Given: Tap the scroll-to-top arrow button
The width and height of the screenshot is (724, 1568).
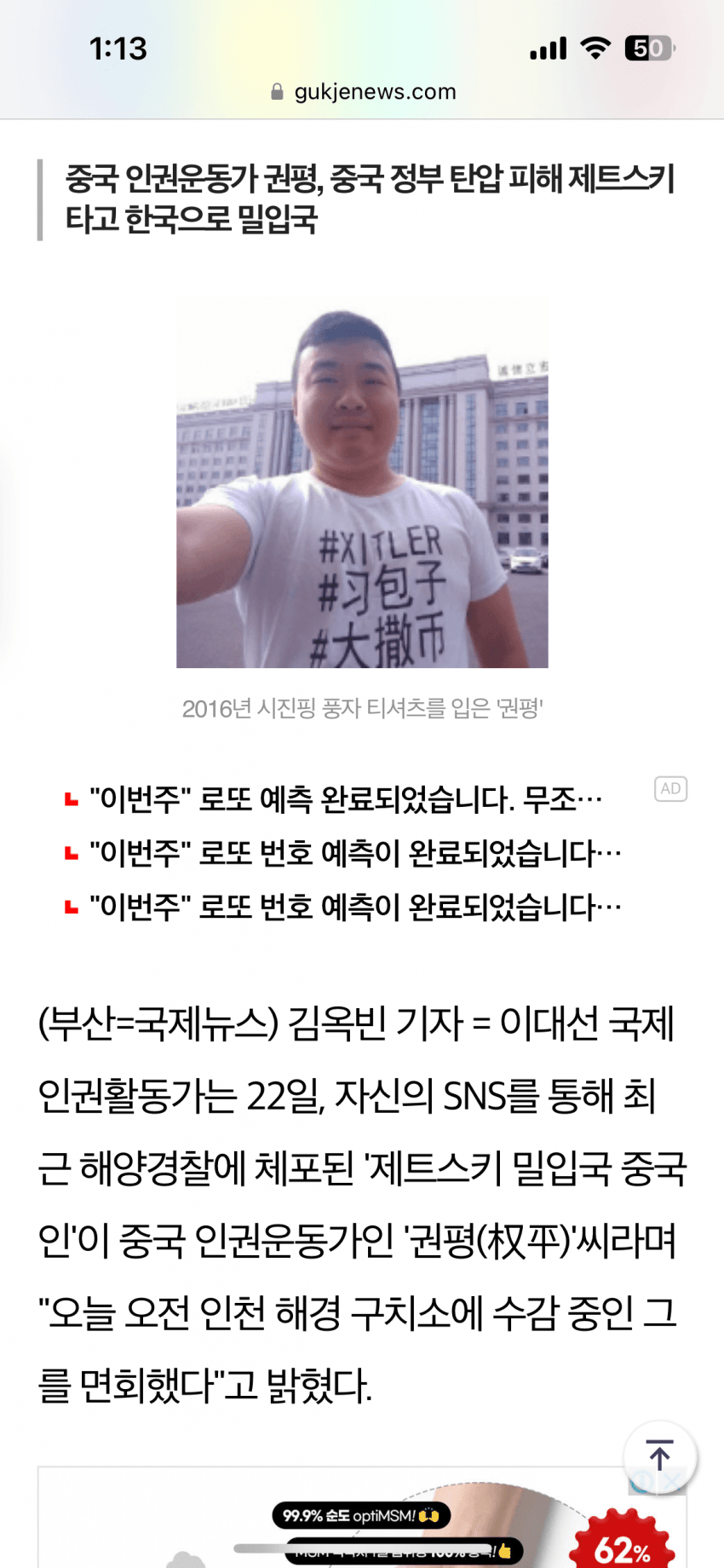Looking at the screenshot, I should [659, 1456].
